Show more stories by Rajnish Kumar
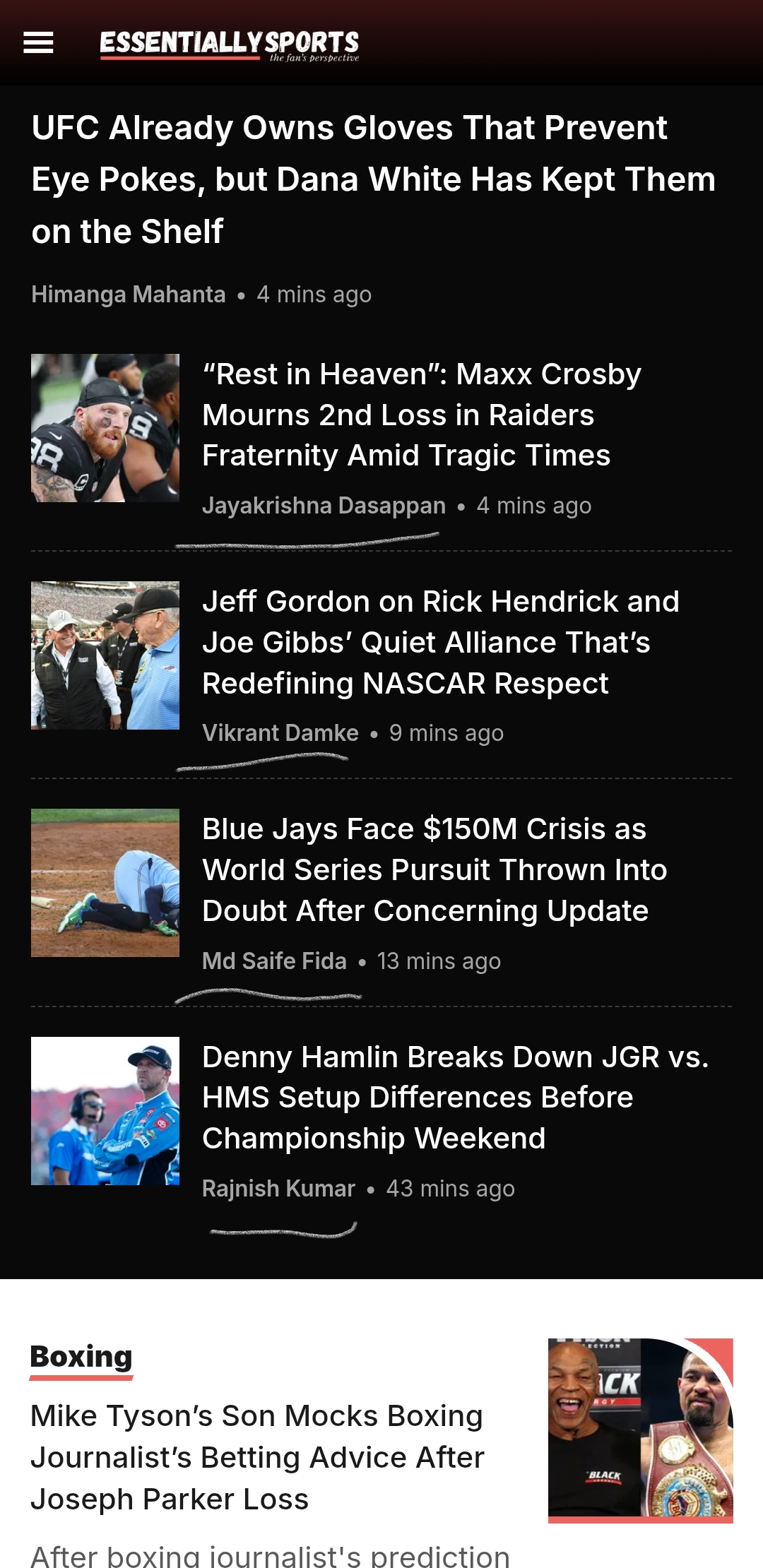This screenshot has height=1568, width=763. coord(278,1189)
